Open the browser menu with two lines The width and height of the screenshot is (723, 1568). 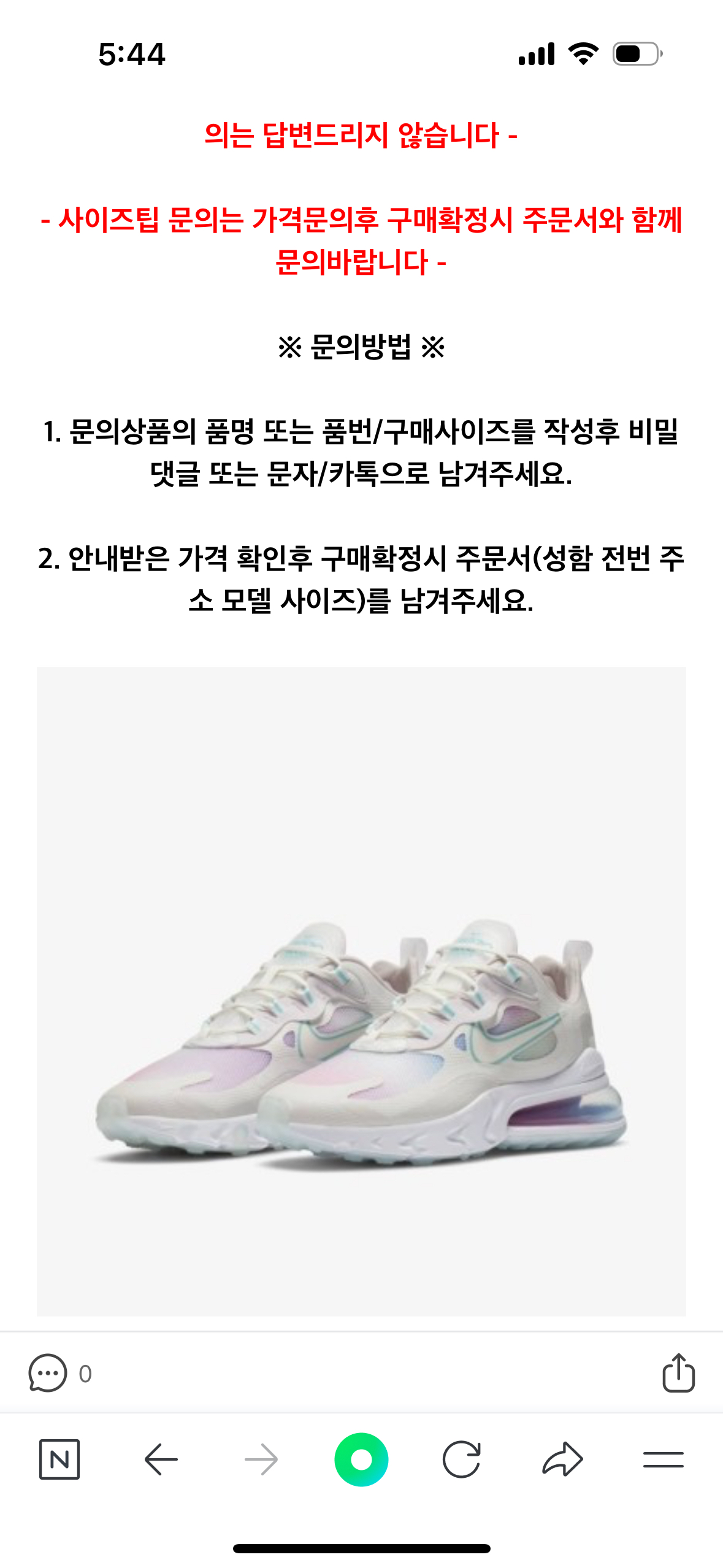(x=663, y=1459)
